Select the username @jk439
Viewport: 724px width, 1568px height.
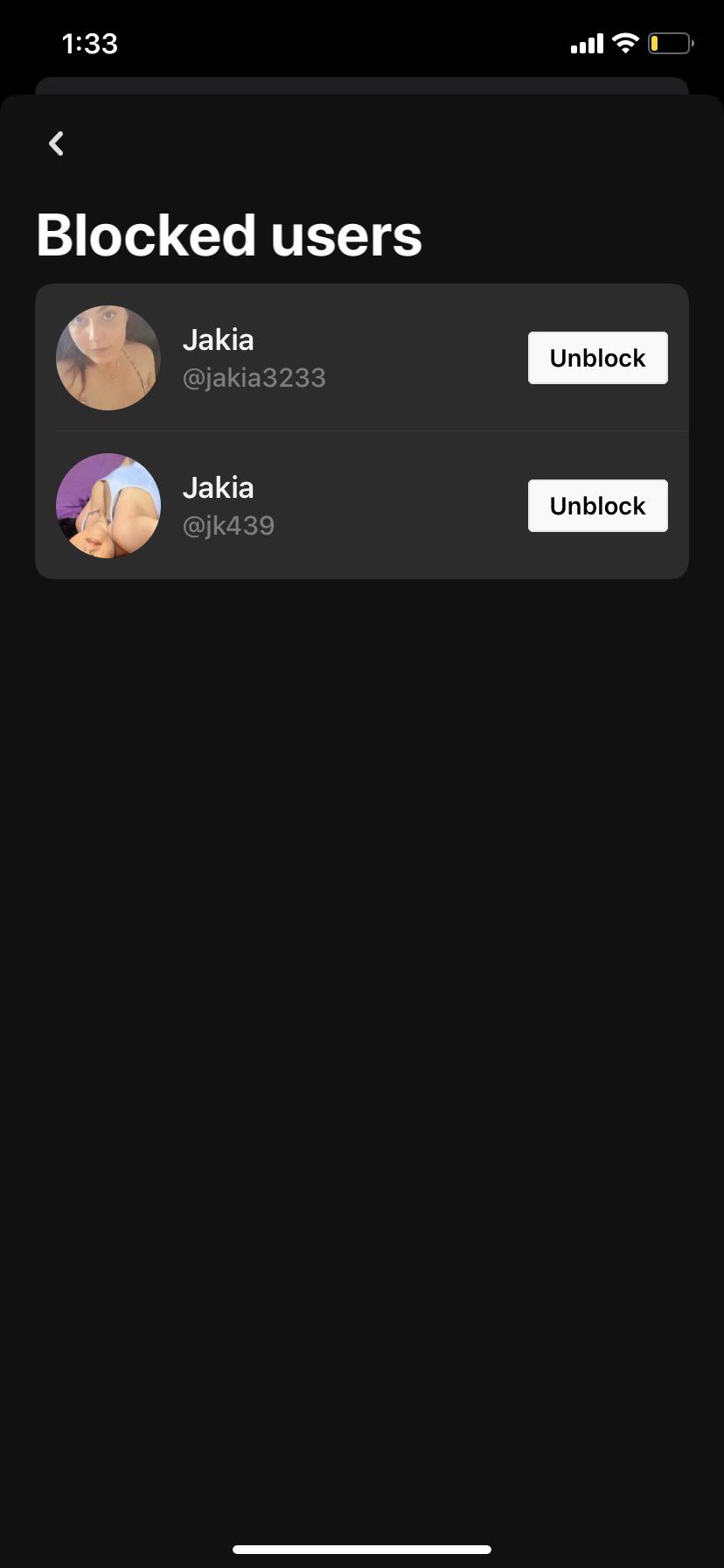[x=229, y=525]
